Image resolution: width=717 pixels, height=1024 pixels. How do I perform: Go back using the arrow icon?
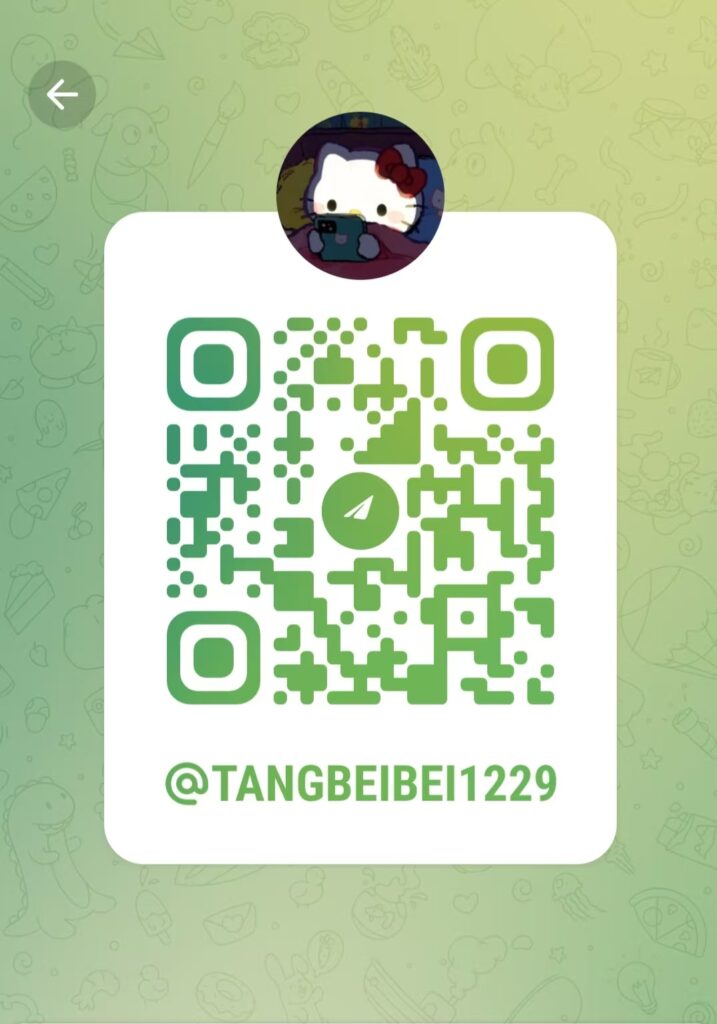click(x=62, y=95)
